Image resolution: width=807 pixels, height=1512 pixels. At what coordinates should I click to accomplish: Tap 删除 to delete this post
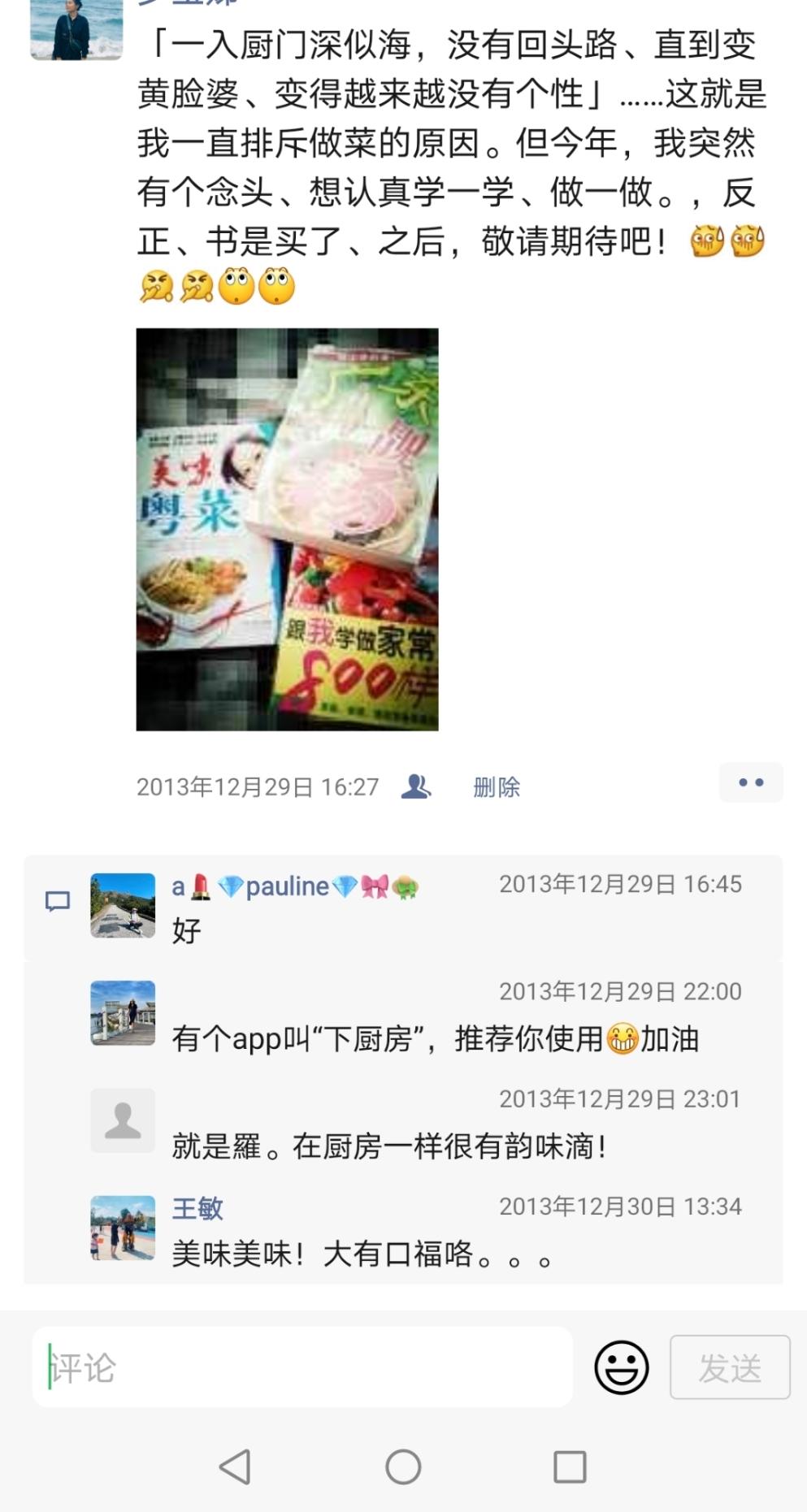coord(496,786)
